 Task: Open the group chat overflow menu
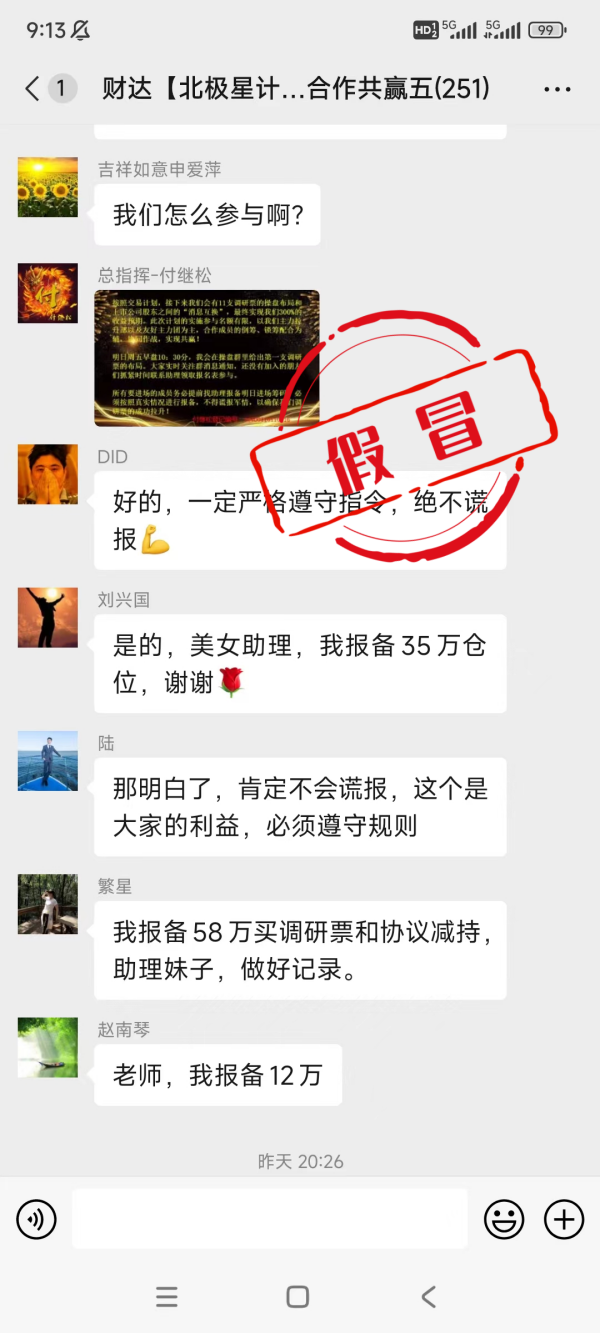click(x=557, y=89)
